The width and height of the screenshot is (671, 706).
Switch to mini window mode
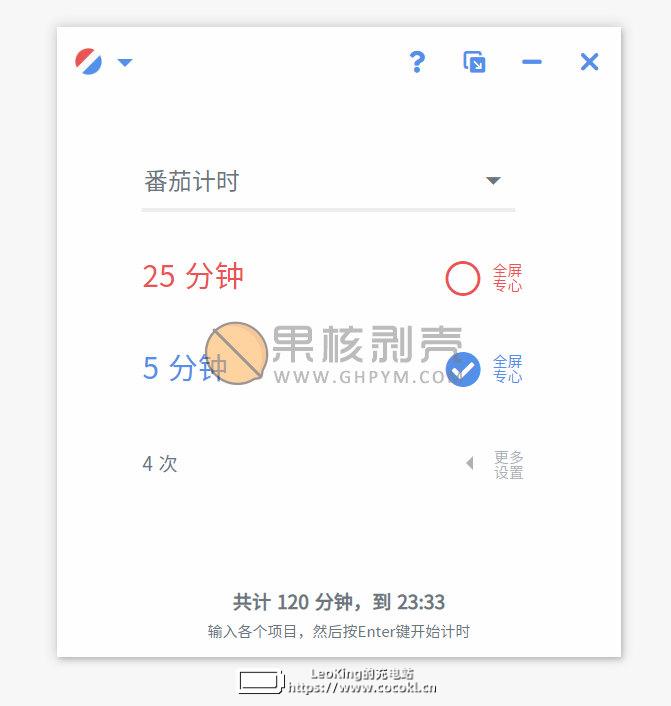[x=474, y=62]
